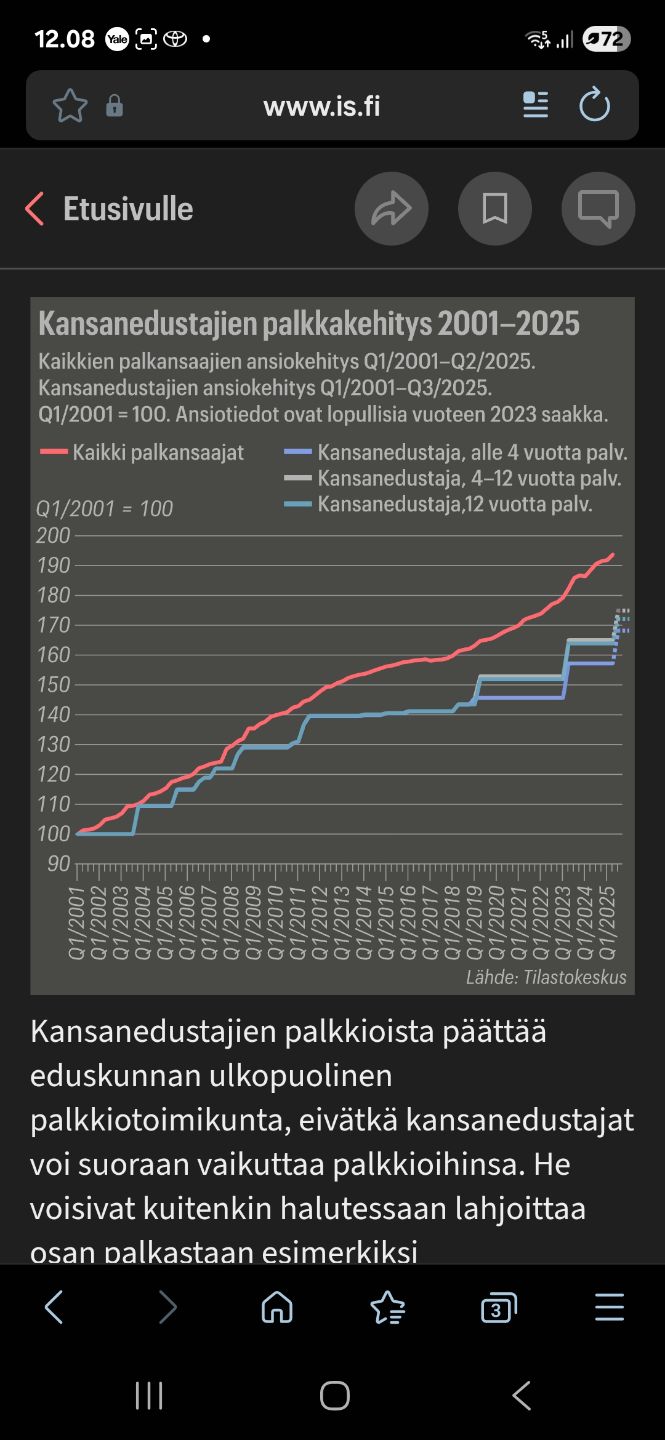Save the article with the bookmark icon
Image resolution: width=665 pixels, height=1440 pixels.
(495, 209)
